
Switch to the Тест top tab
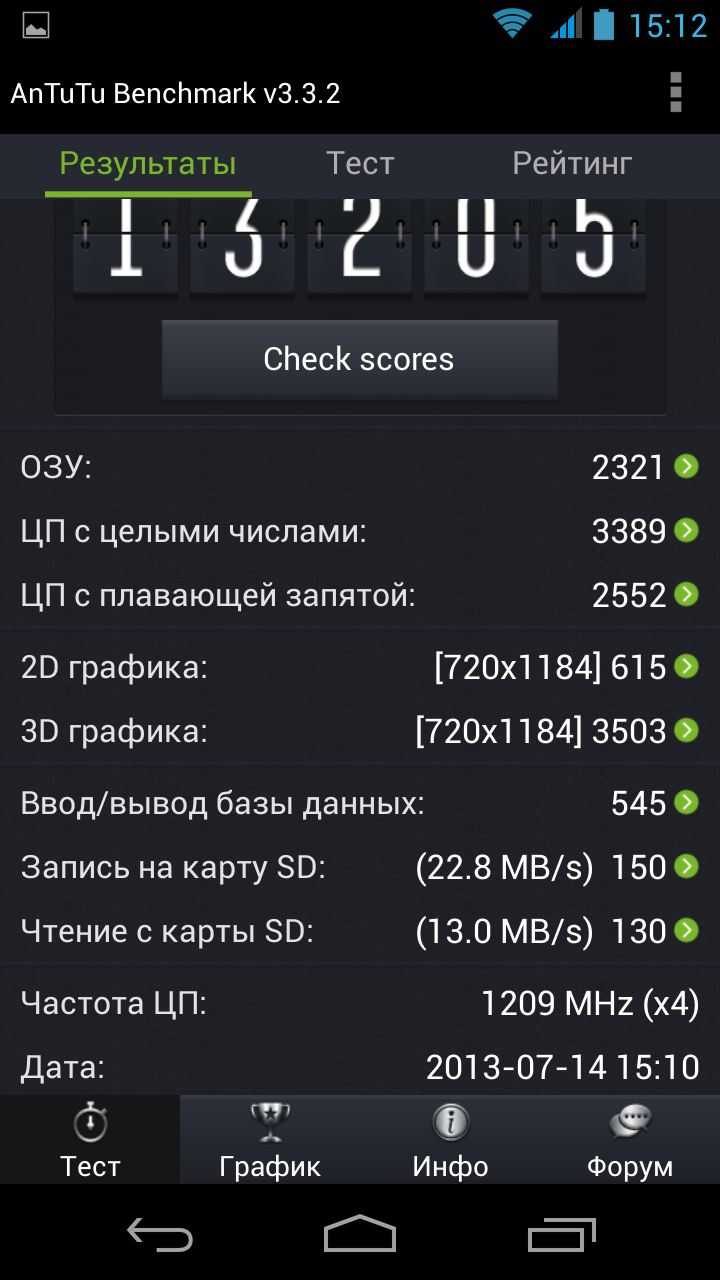[x=360, y=164]
